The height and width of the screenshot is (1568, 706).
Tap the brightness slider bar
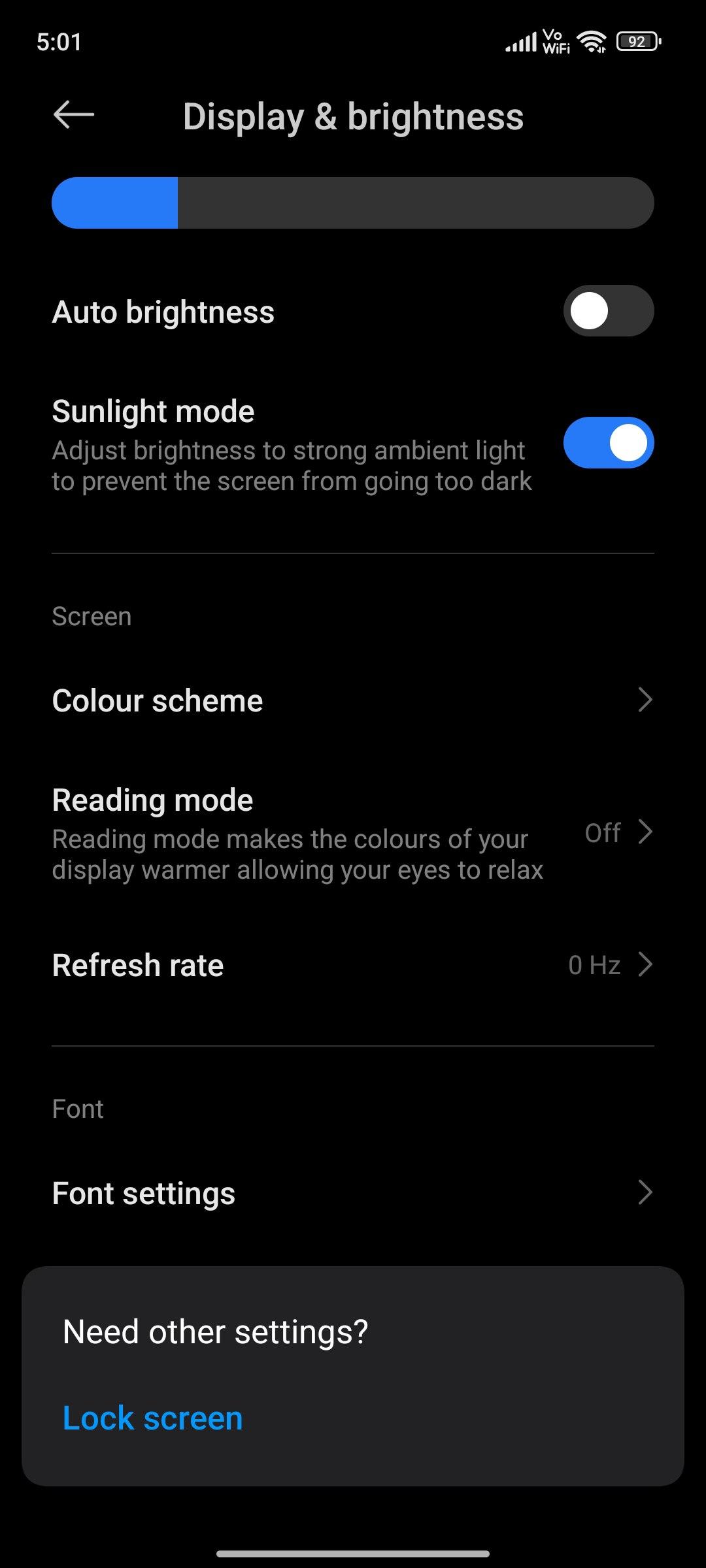click(x=353, y=203)
